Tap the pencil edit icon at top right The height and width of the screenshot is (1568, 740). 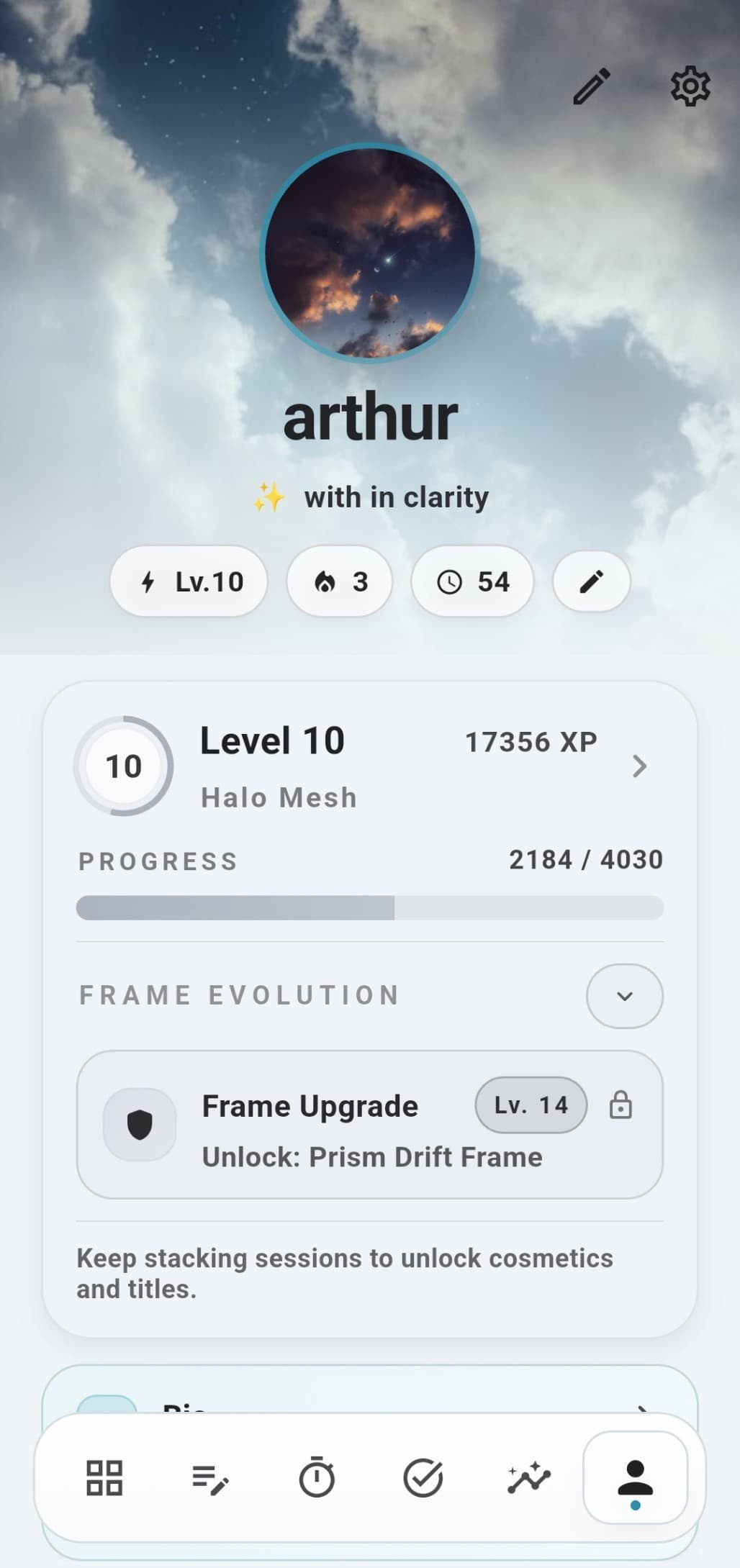pos(591,86)
